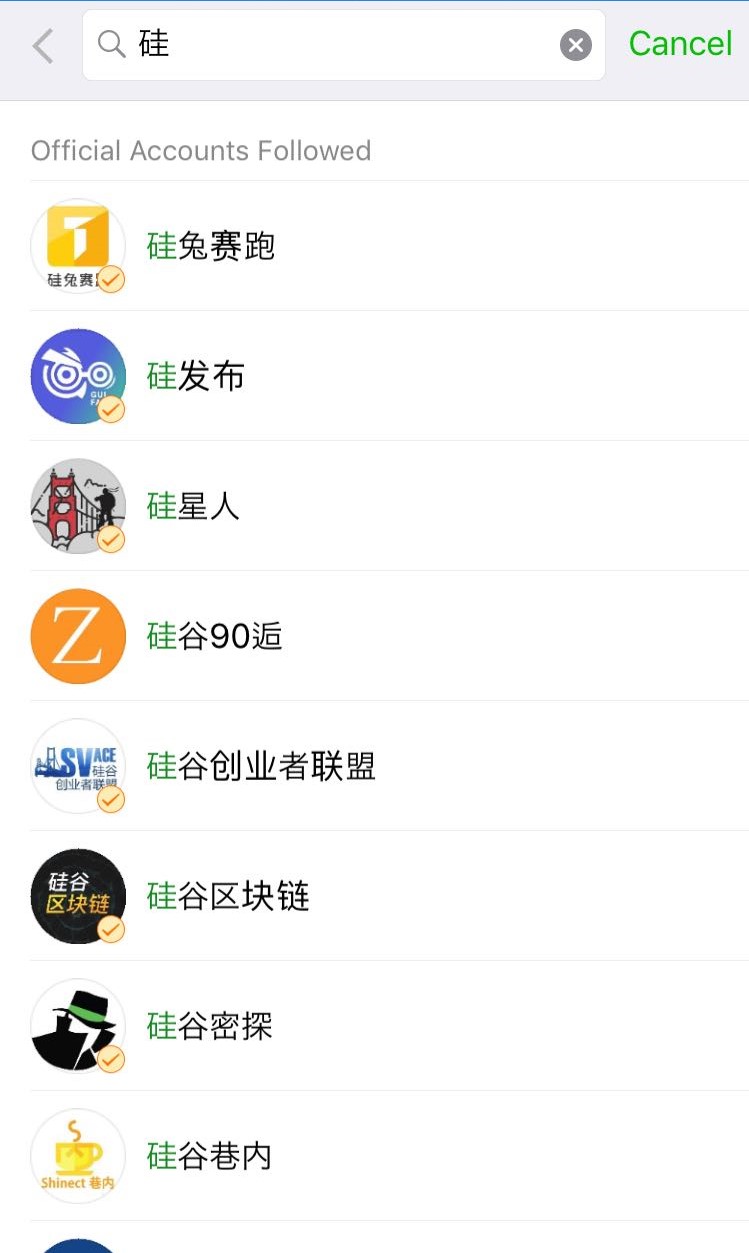The image size is (749, 1253).
Task: Cancel the search
Action: (x=680, y=44)
